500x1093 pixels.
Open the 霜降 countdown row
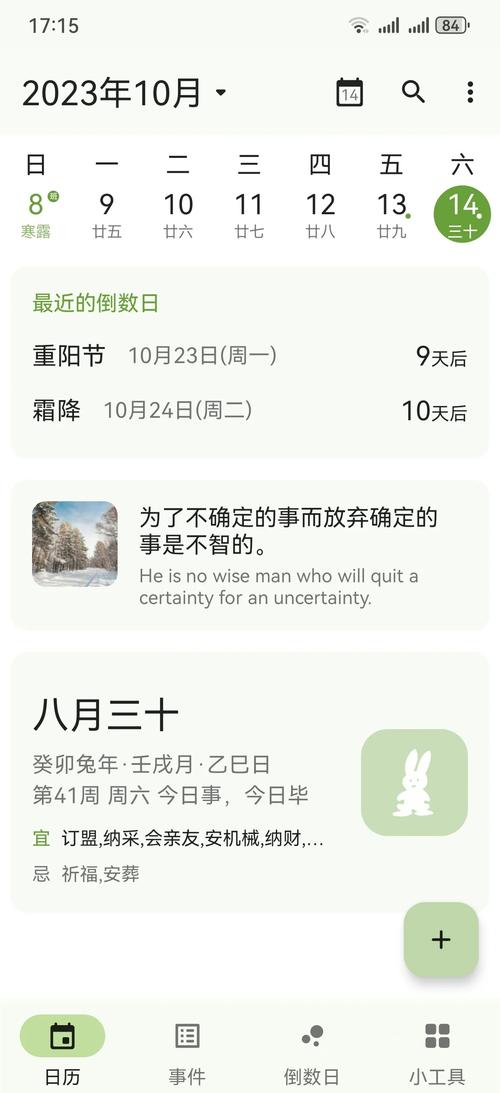pyautogui.click(x=250, y=411)
